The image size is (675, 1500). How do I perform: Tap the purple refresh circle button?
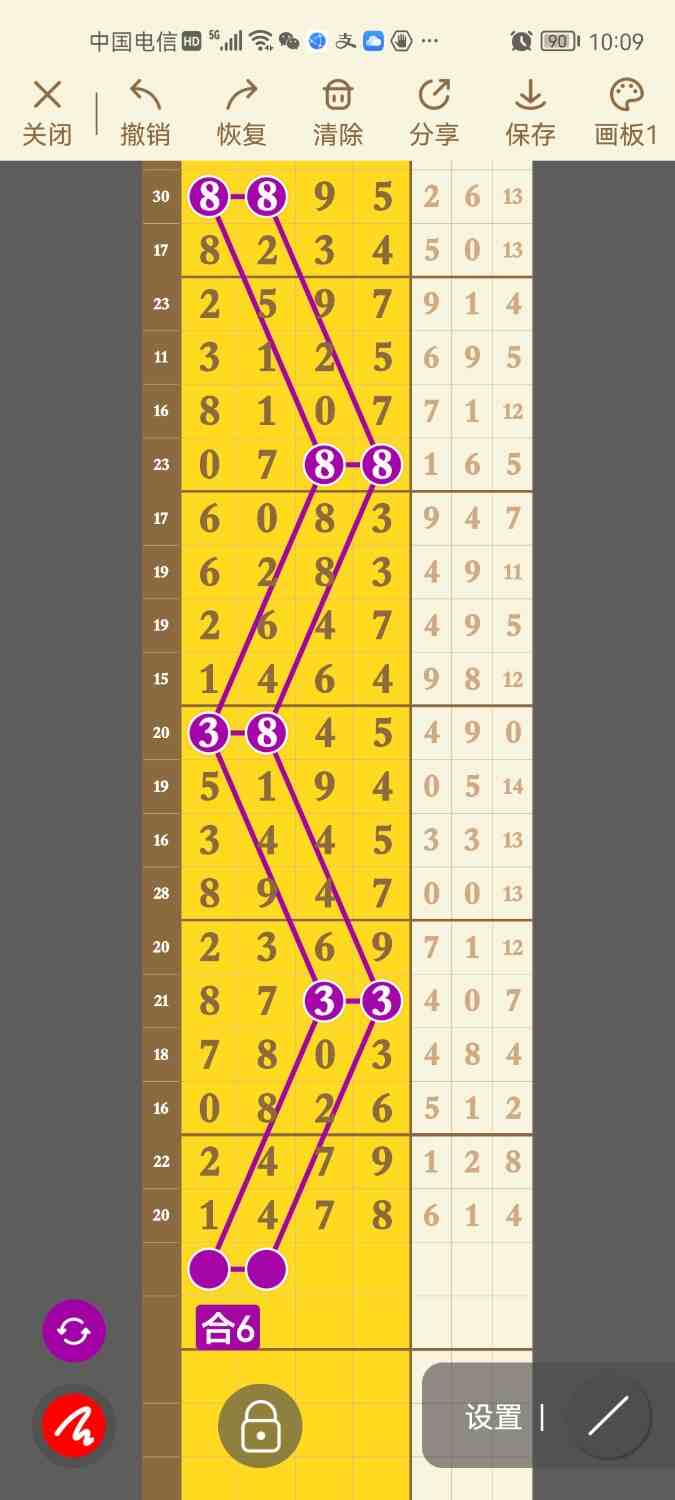click(x=74, y=1331)
